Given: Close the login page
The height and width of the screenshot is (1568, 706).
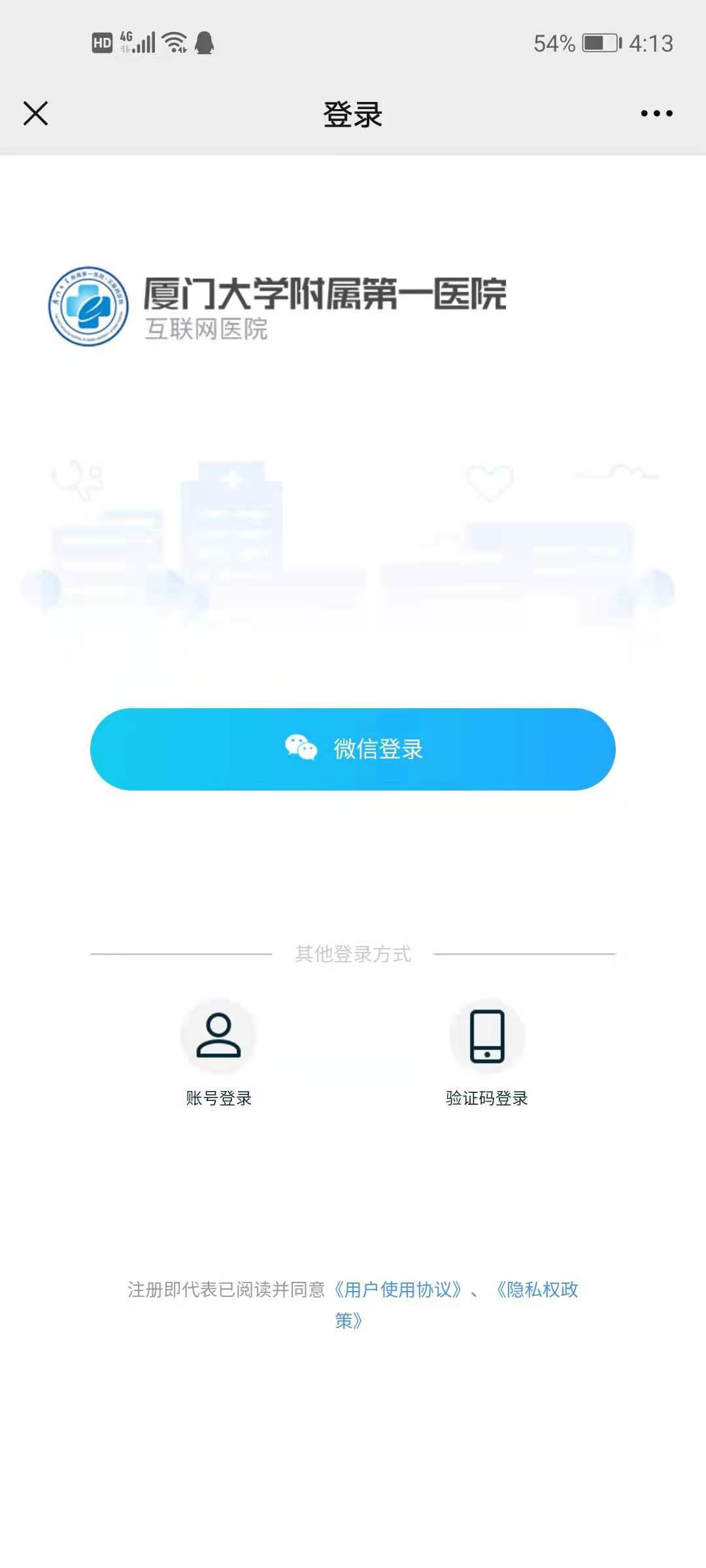Looking at the screenshot, I should (36, 113).
